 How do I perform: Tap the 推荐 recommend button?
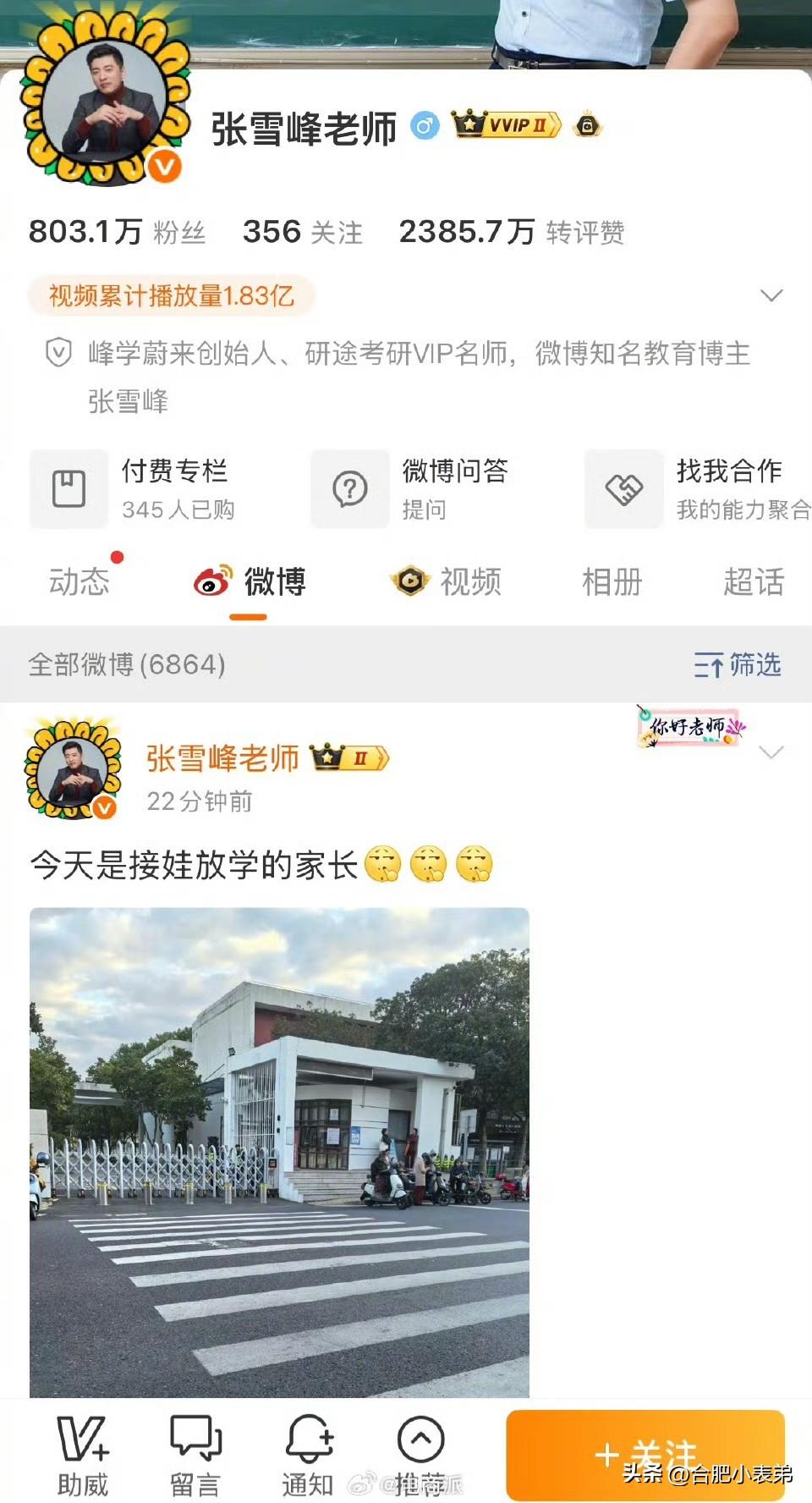(x=420, y=1456)
